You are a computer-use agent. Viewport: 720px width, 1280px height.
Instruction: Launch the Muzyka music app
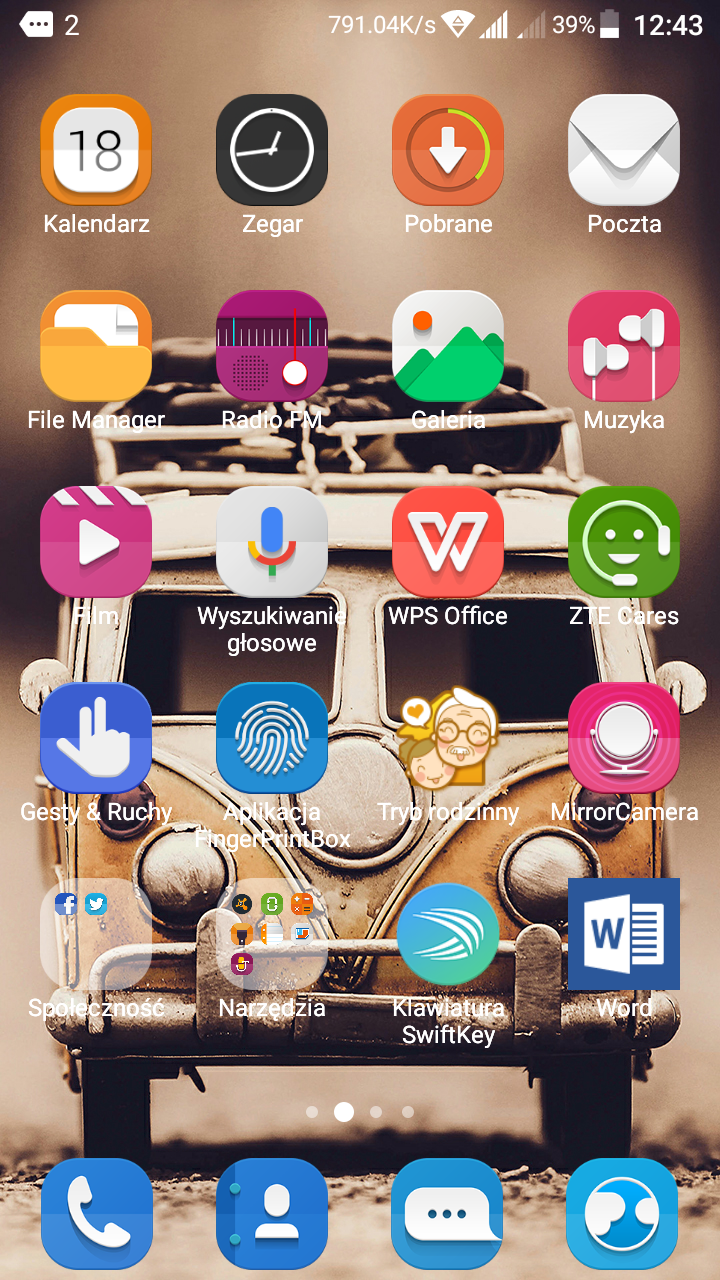click(624, 346)
